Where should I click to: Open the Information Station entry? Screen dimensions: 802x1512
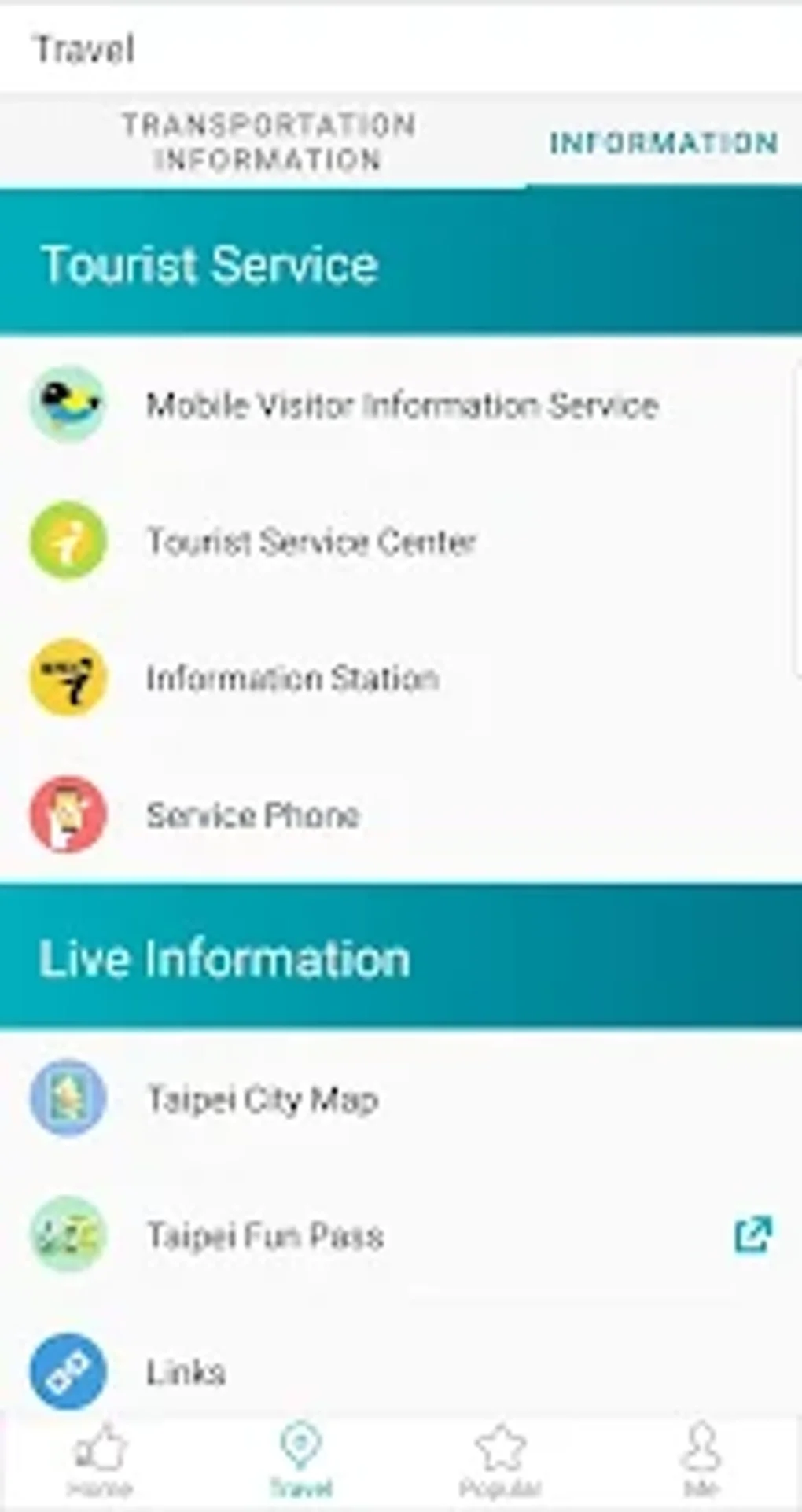[x=292, y=679]
